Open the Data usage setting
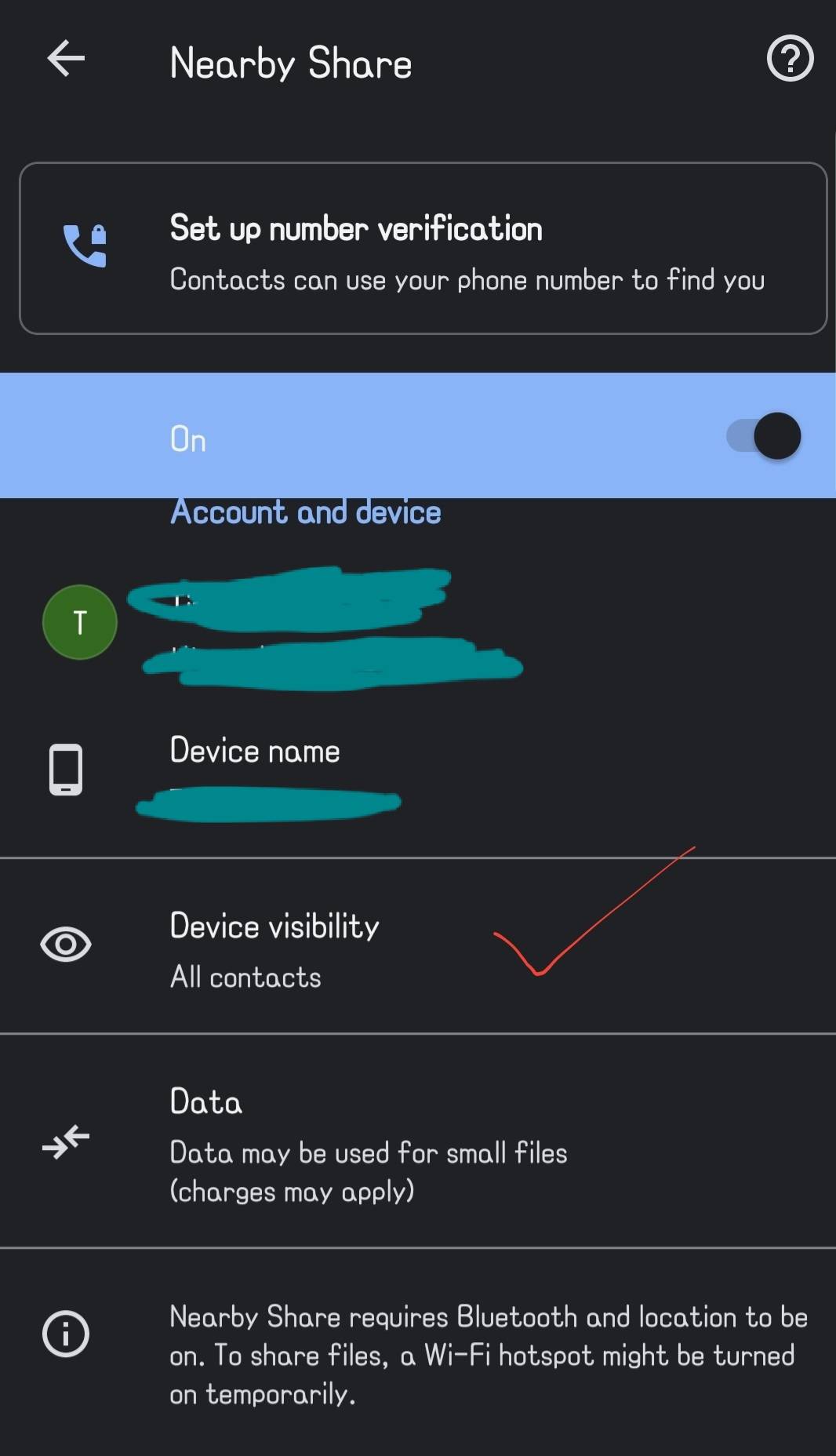The image size is (836, 1456). [x=418, y=1141]
